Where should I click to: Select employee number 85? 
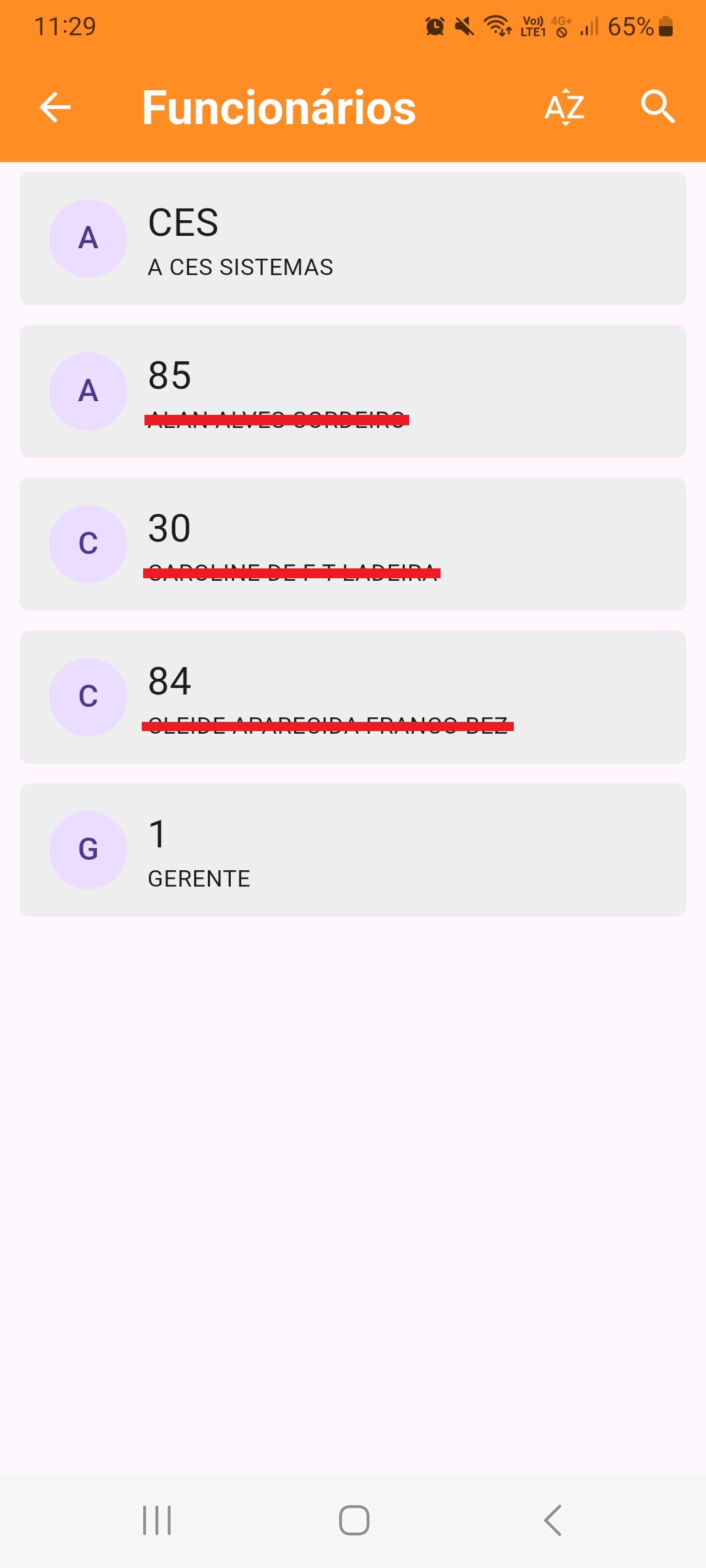tap(353, 391)
